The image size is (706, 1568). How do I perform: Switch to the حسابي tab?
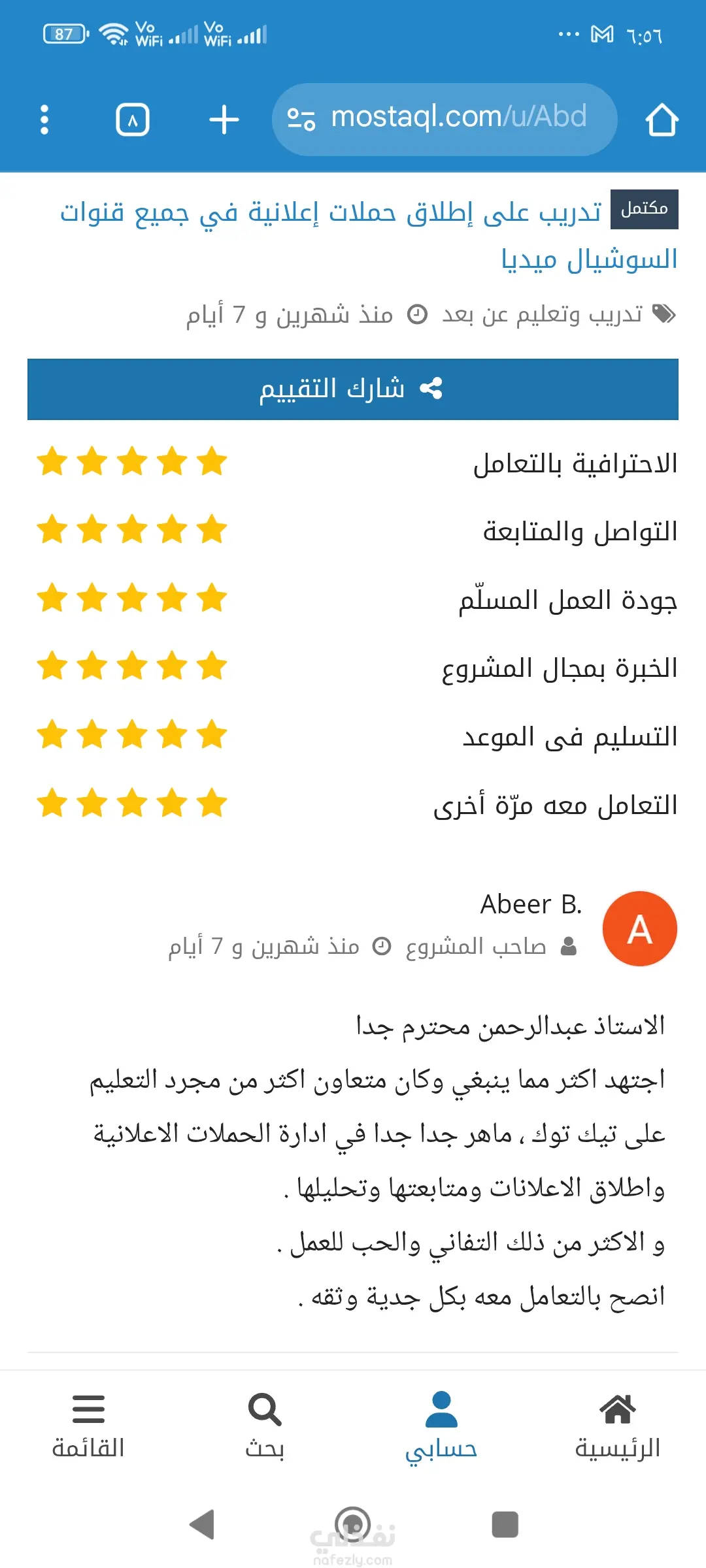pos(441,1428)
